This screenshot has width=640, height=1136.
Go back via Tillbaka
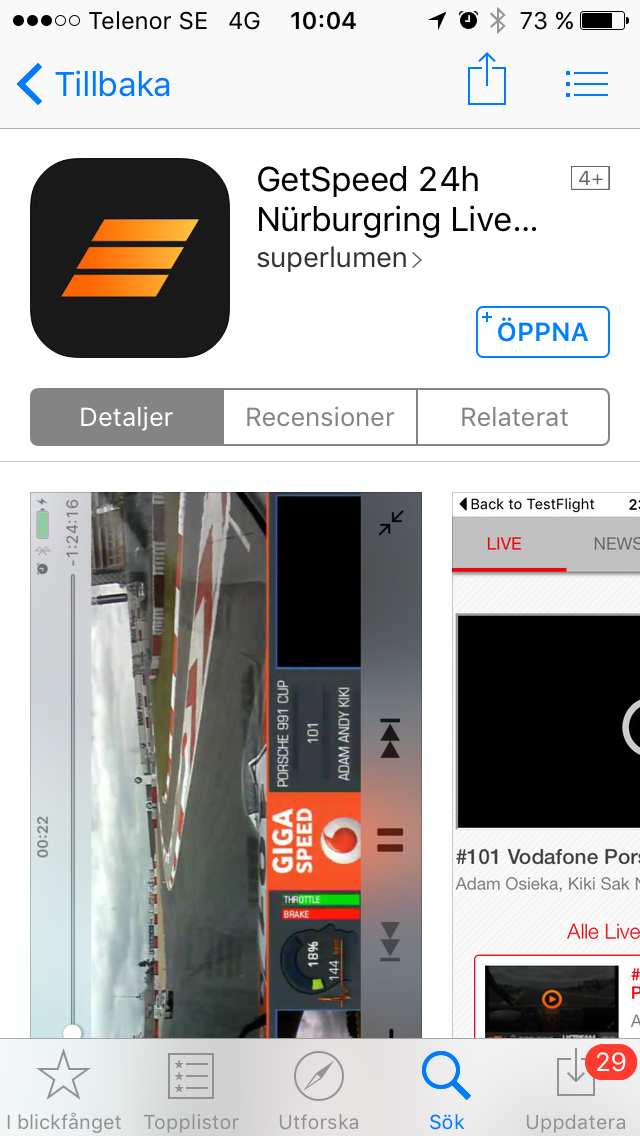[95, 84]
